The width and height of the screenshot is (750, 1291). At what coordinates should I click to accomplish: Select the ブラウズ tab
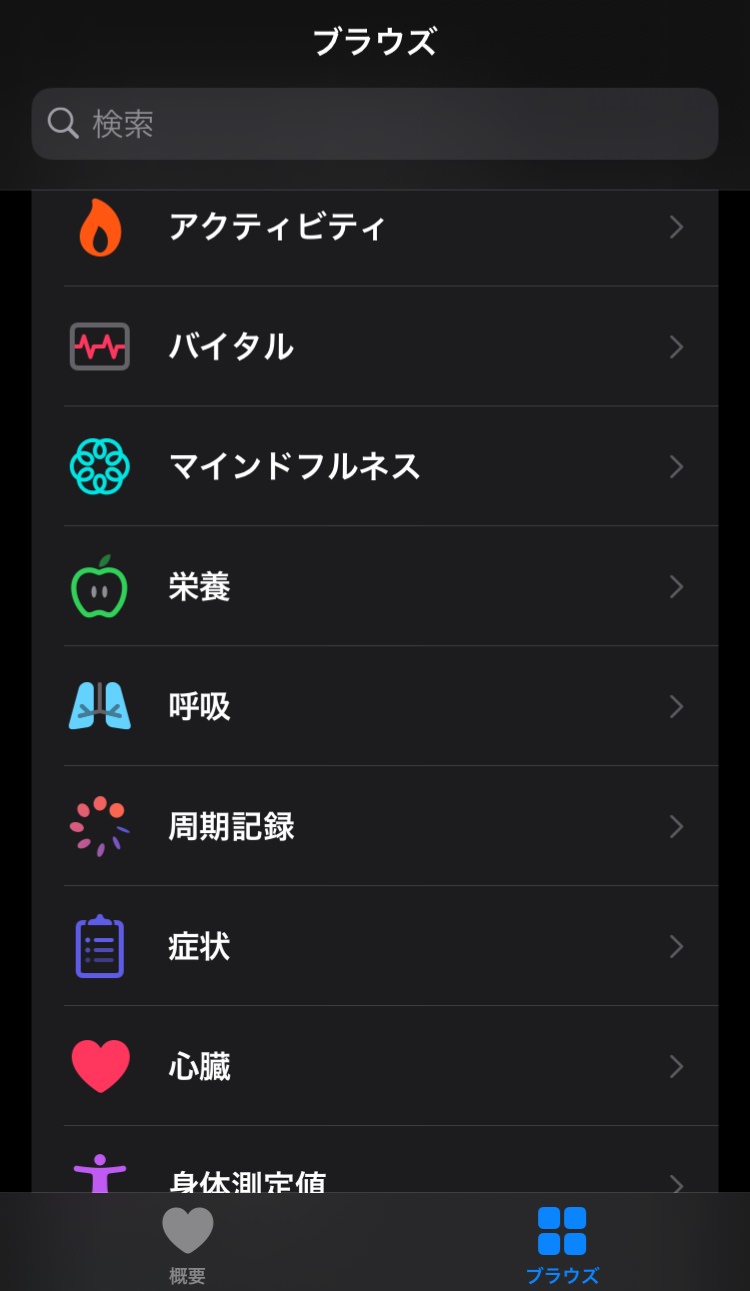point(562,1243)
